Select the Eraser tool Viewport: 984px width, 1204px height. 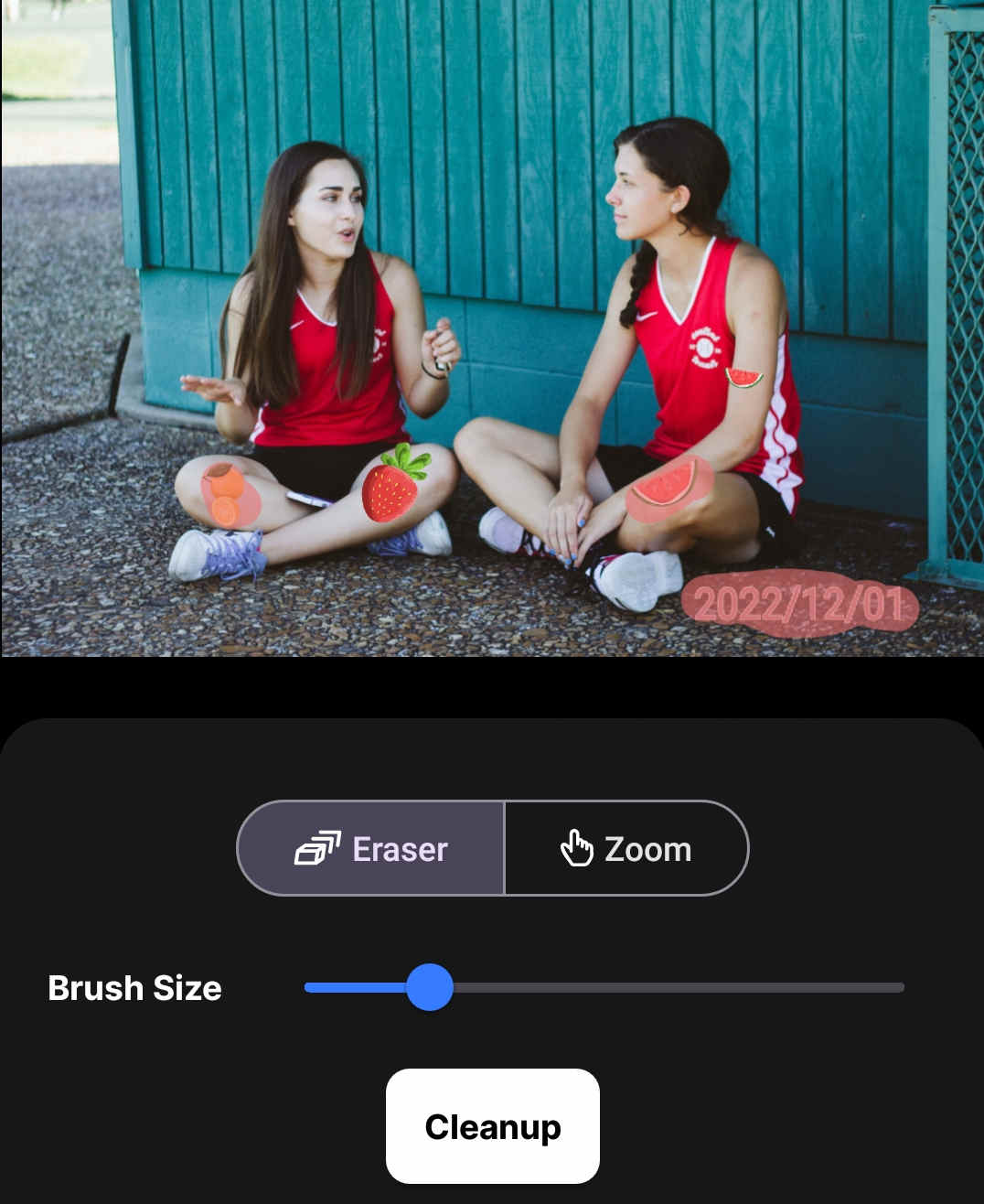tap(371, 848)
